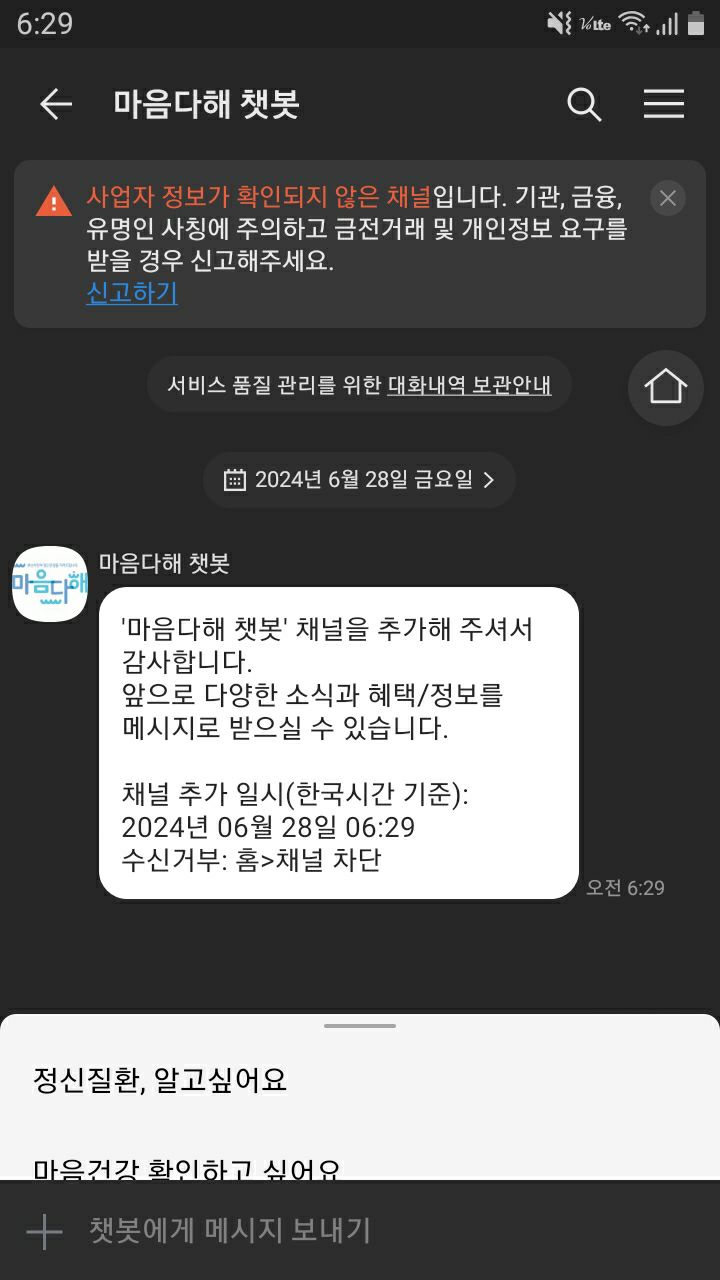720x1280 pixels.
Task: Tap the channel home icon button
Action: (x=665, y=387)
